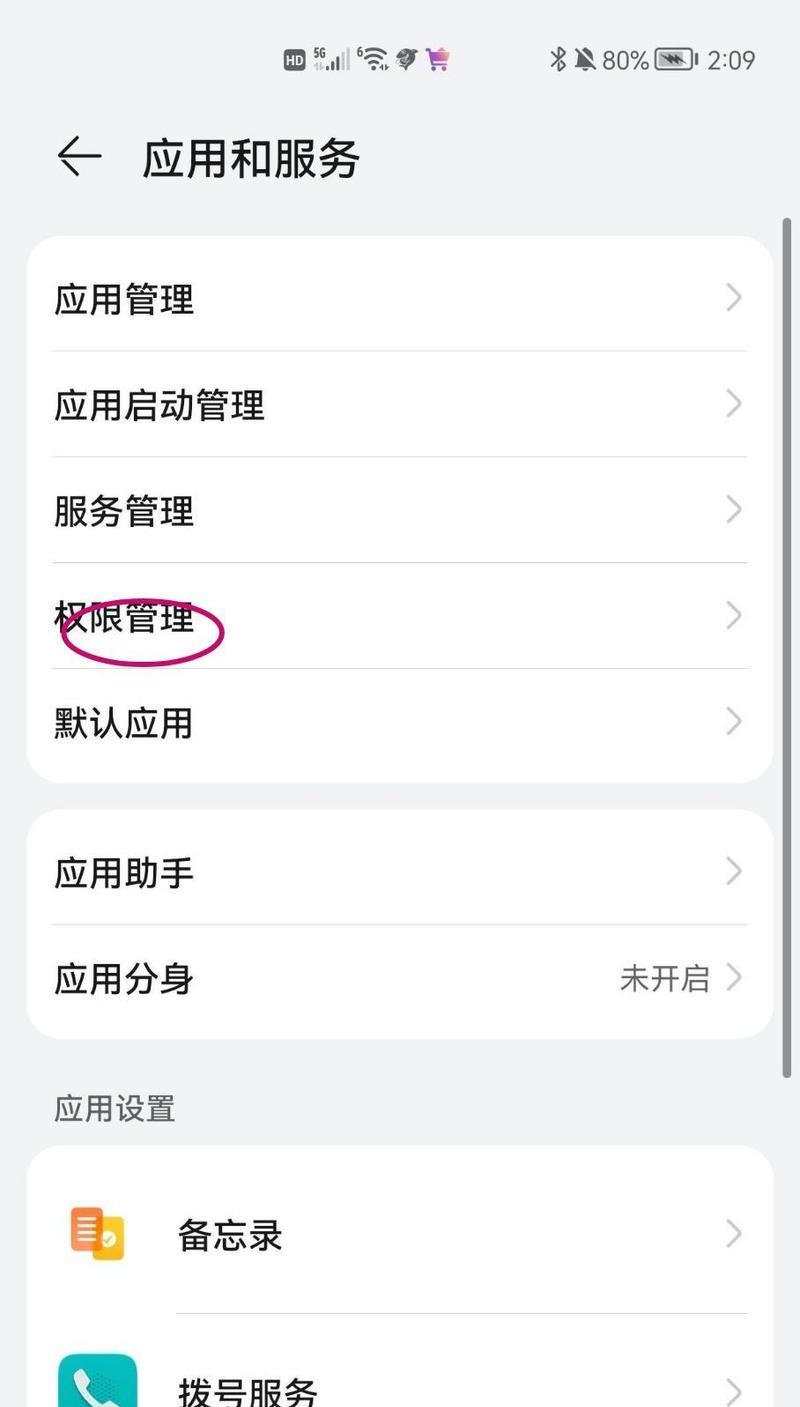Open 应用分身 settings
The image size is (800, 1407).
point(400,978)
